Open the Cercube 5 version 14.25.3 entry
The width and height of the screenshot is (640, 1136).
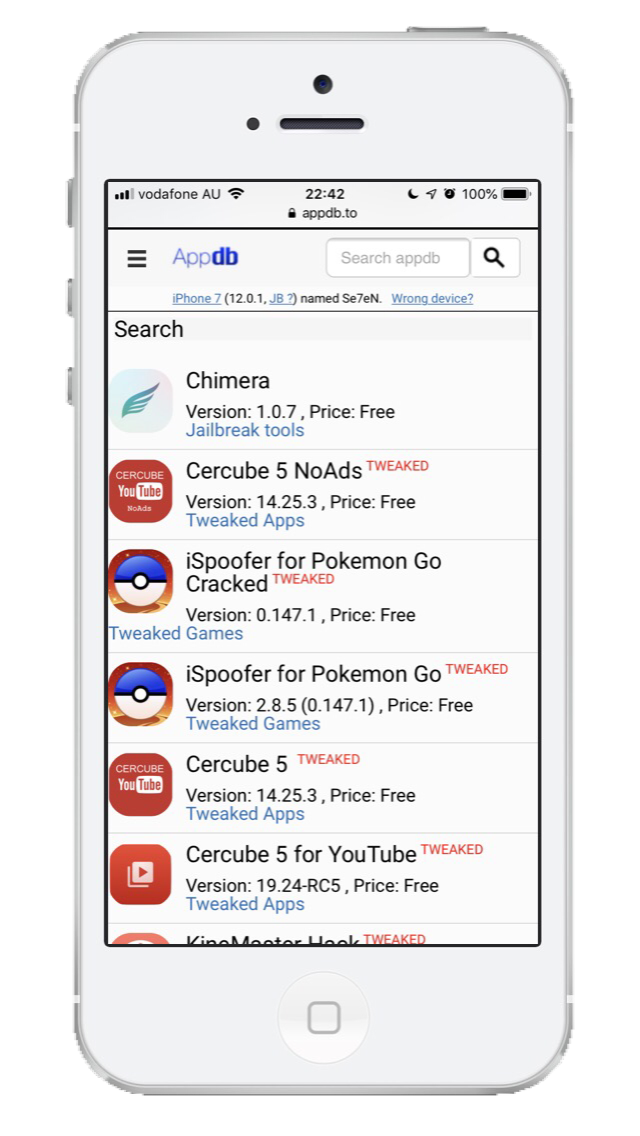(x=236, y=765)
